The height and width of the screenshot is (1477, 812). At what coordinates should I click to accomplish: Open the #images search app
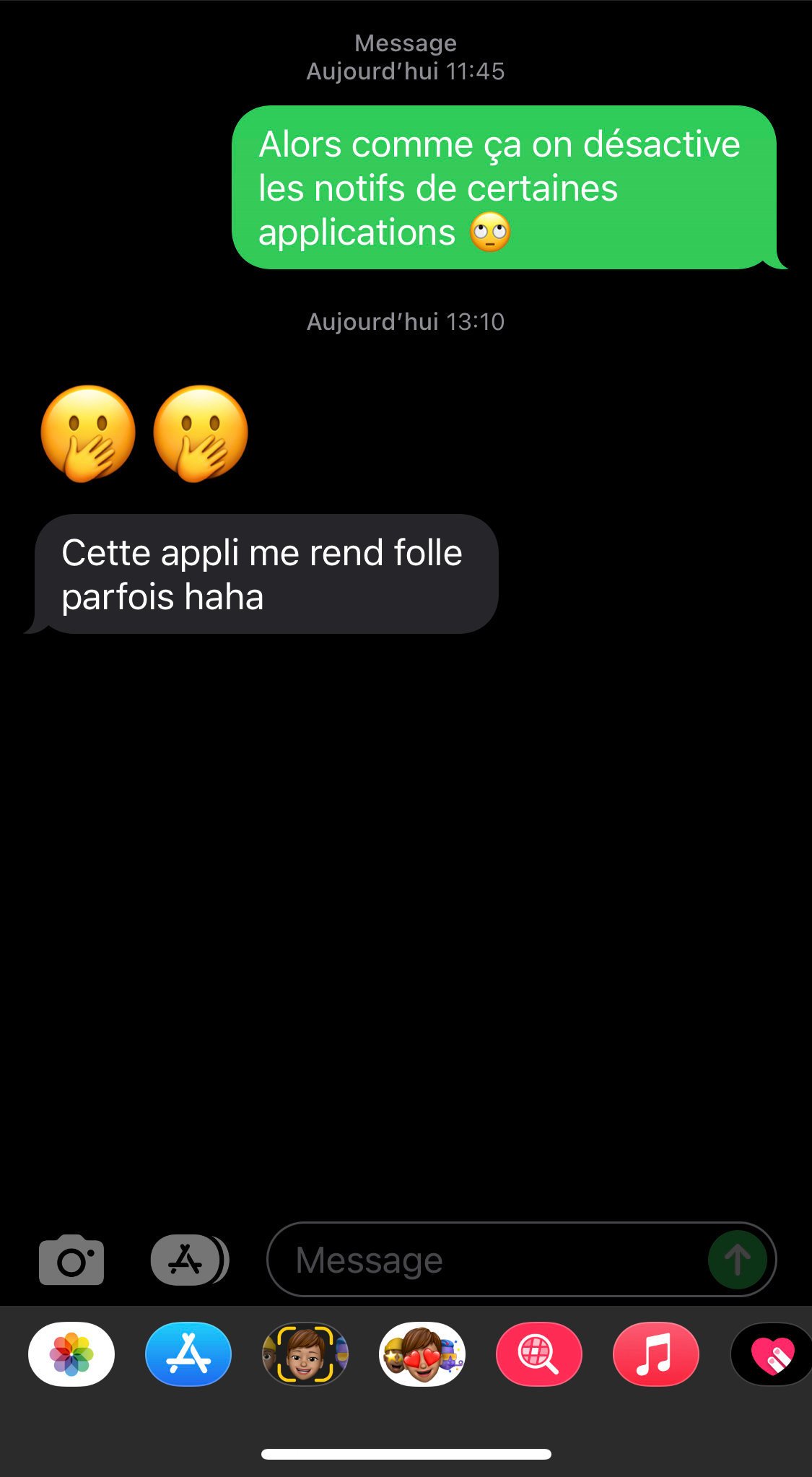[x=538, y=1354]
